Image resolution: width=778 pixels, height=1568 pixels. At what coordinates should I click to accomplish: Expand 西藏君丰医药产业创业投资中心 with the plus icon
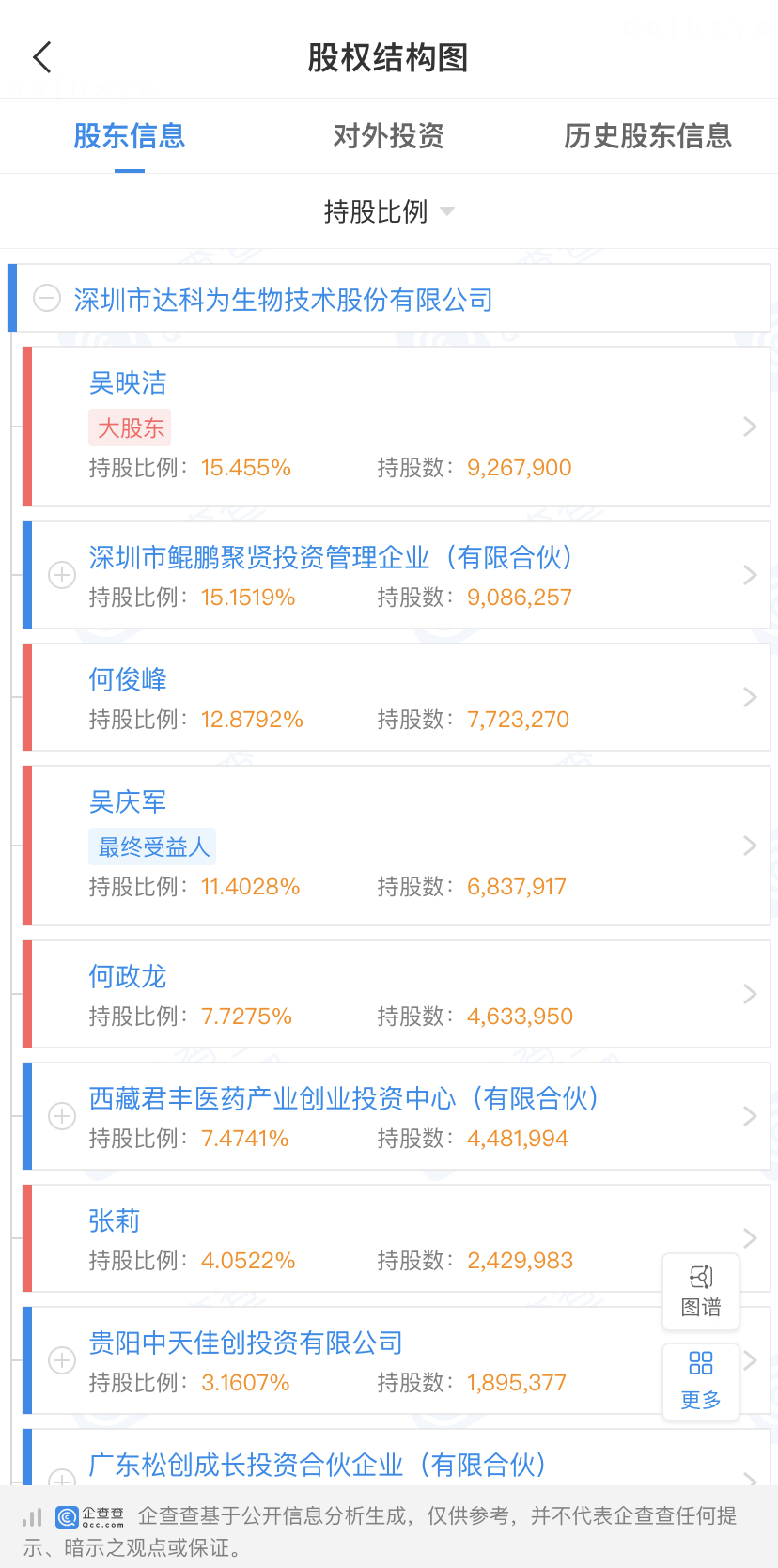tap(62, 1116)
